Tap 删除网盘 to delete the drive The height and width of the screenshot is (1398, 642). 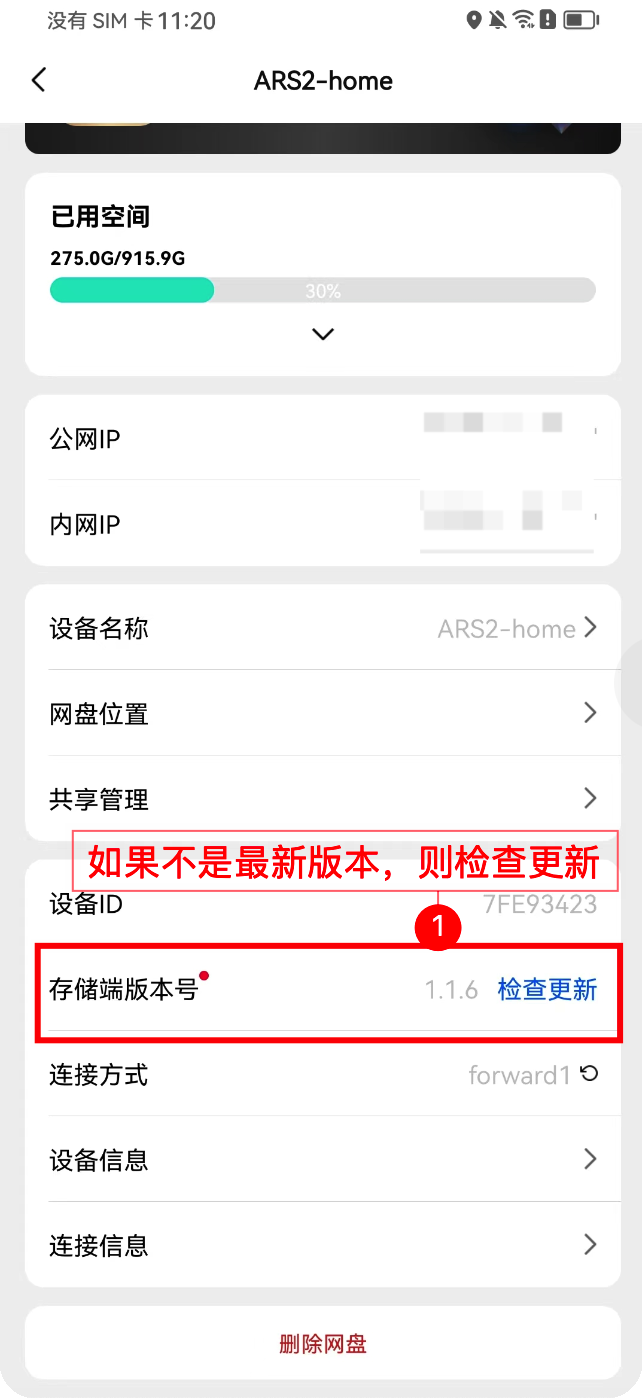click(x=322, y=1343)
